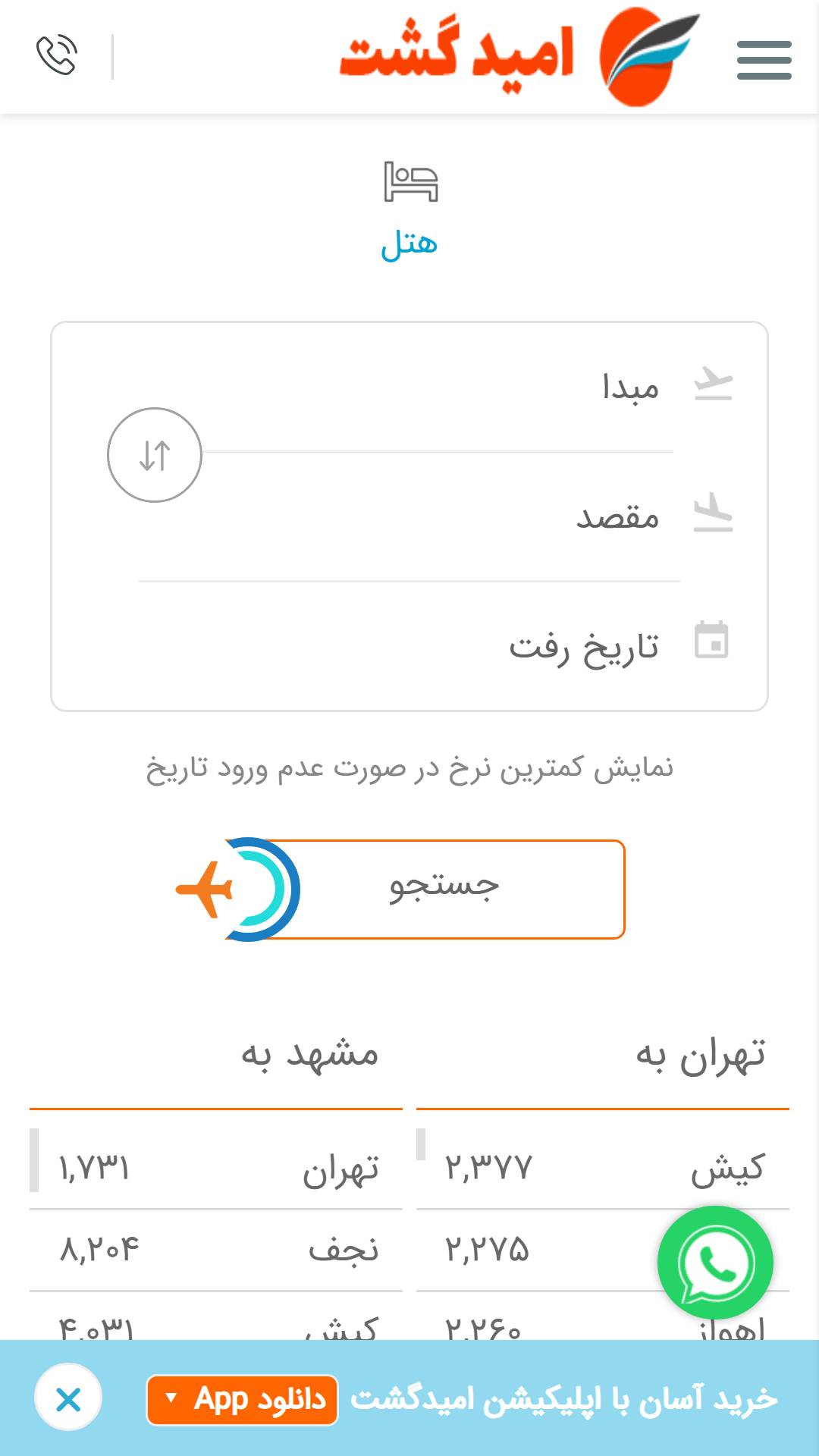The width and height of the screenshot is (819, 1456).
Task: Tap the phone call icon
Action: [57, 55]
